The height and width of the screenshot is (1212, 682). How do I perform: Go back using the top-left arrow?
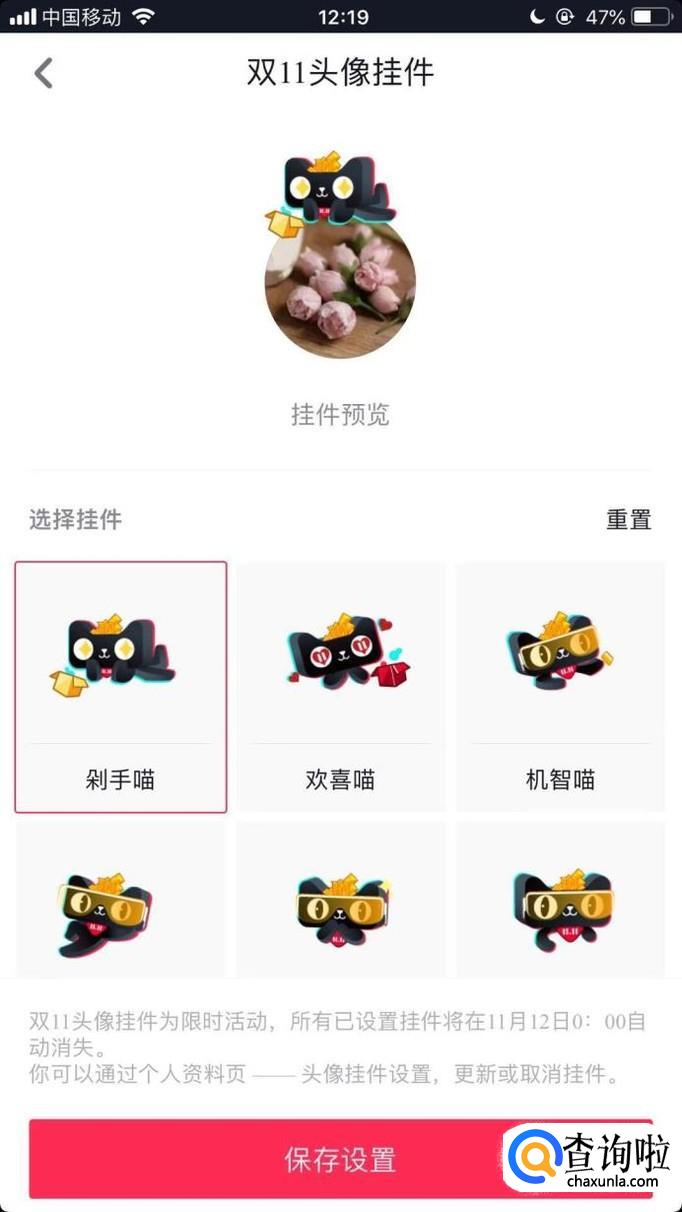(x=43, y=73)
